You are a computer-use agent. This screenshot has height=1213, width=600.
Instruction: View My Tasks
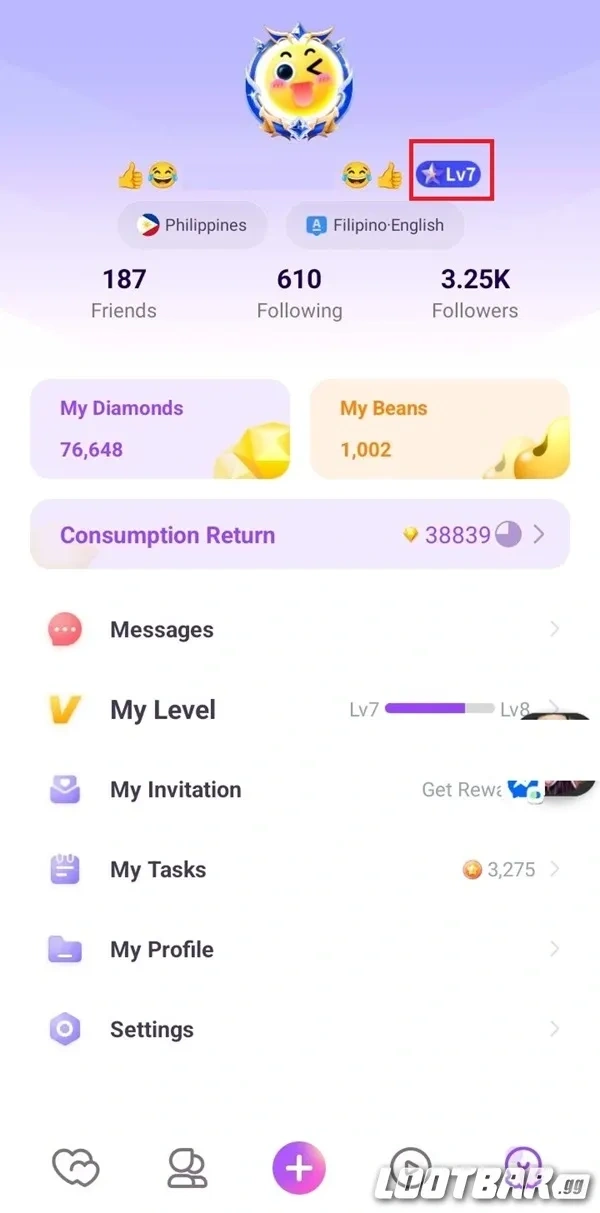click(300, 870)
